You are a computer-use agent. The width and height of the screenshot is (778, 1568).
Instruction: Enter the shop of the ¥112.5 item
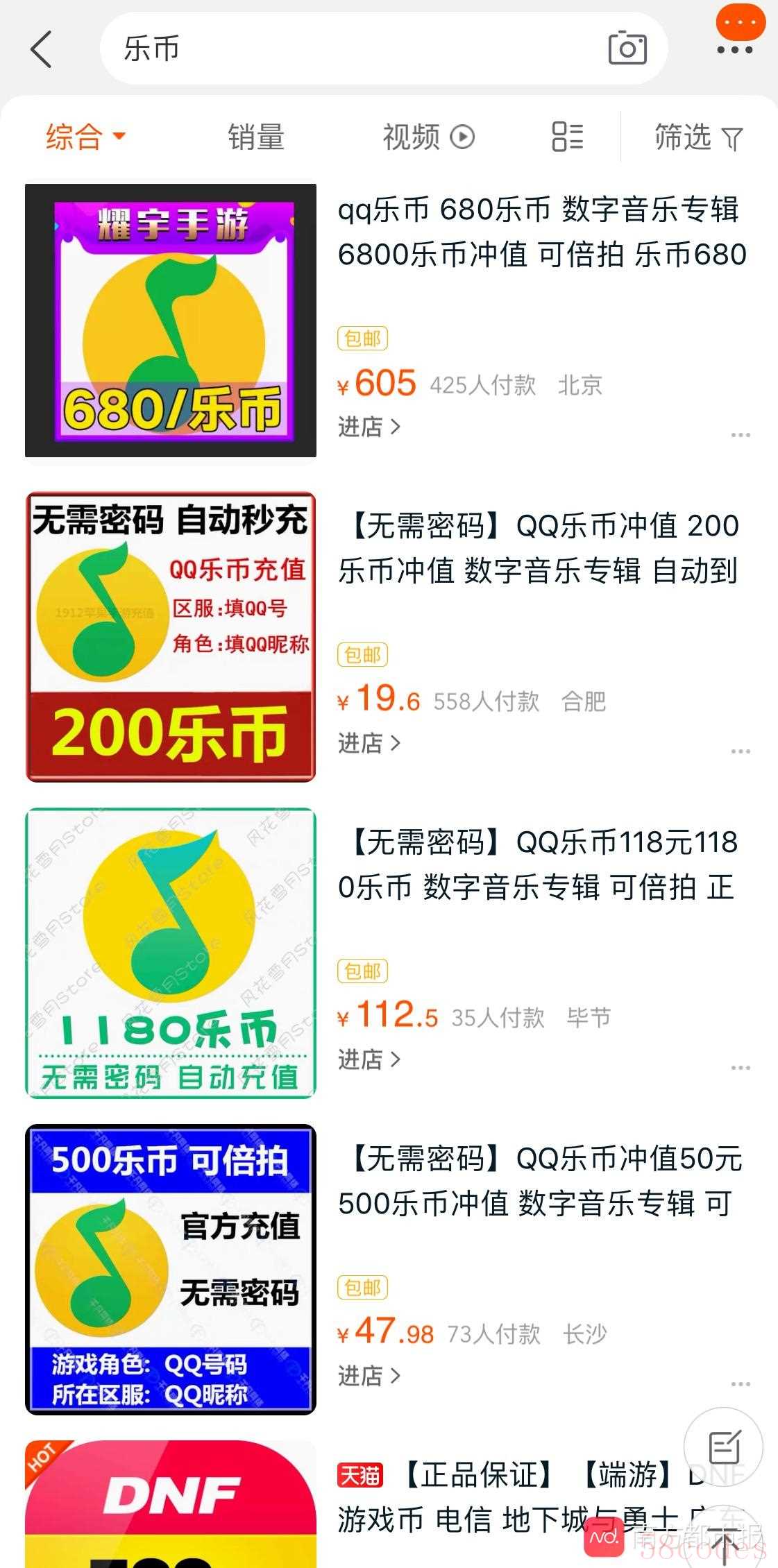[369, 1059]
